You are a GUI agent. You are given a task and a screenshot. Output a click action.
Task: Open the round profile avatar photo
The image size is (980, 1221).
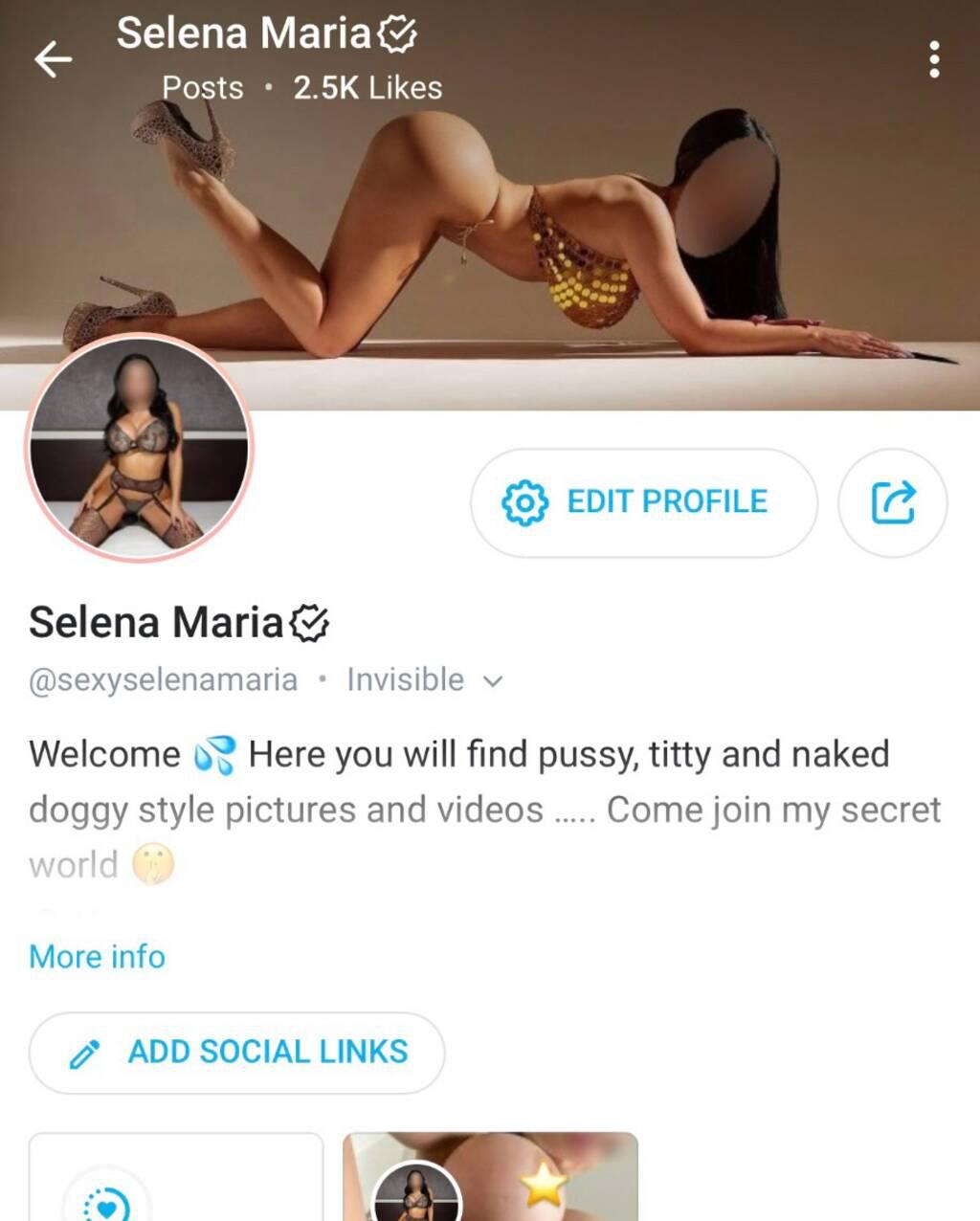coord(140,447)
